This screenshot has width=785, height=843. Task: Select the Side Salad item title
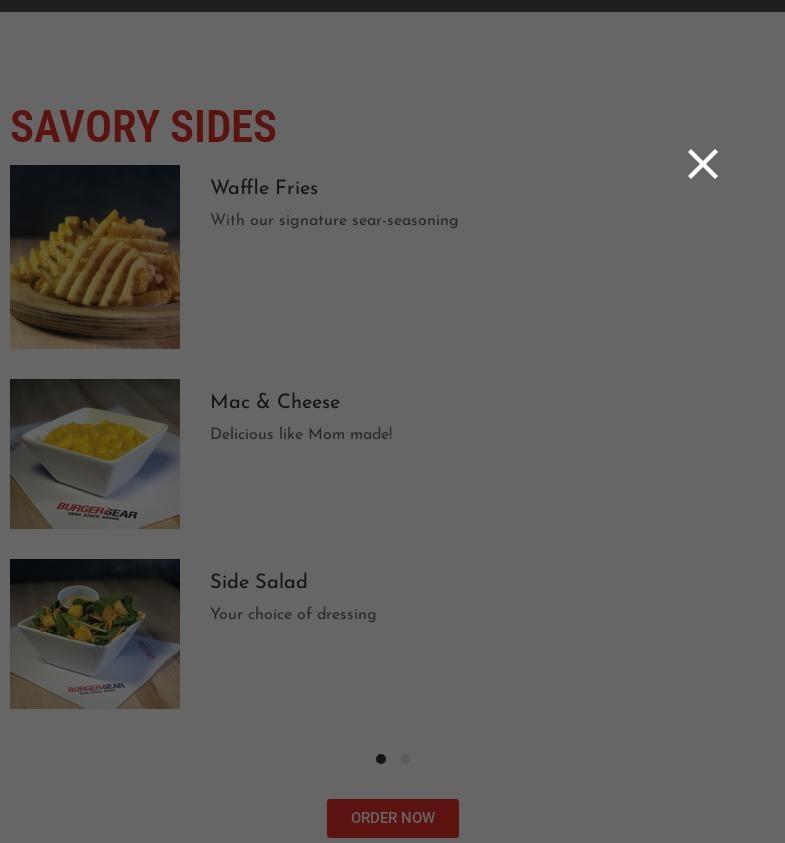click(x=259, y=583)
